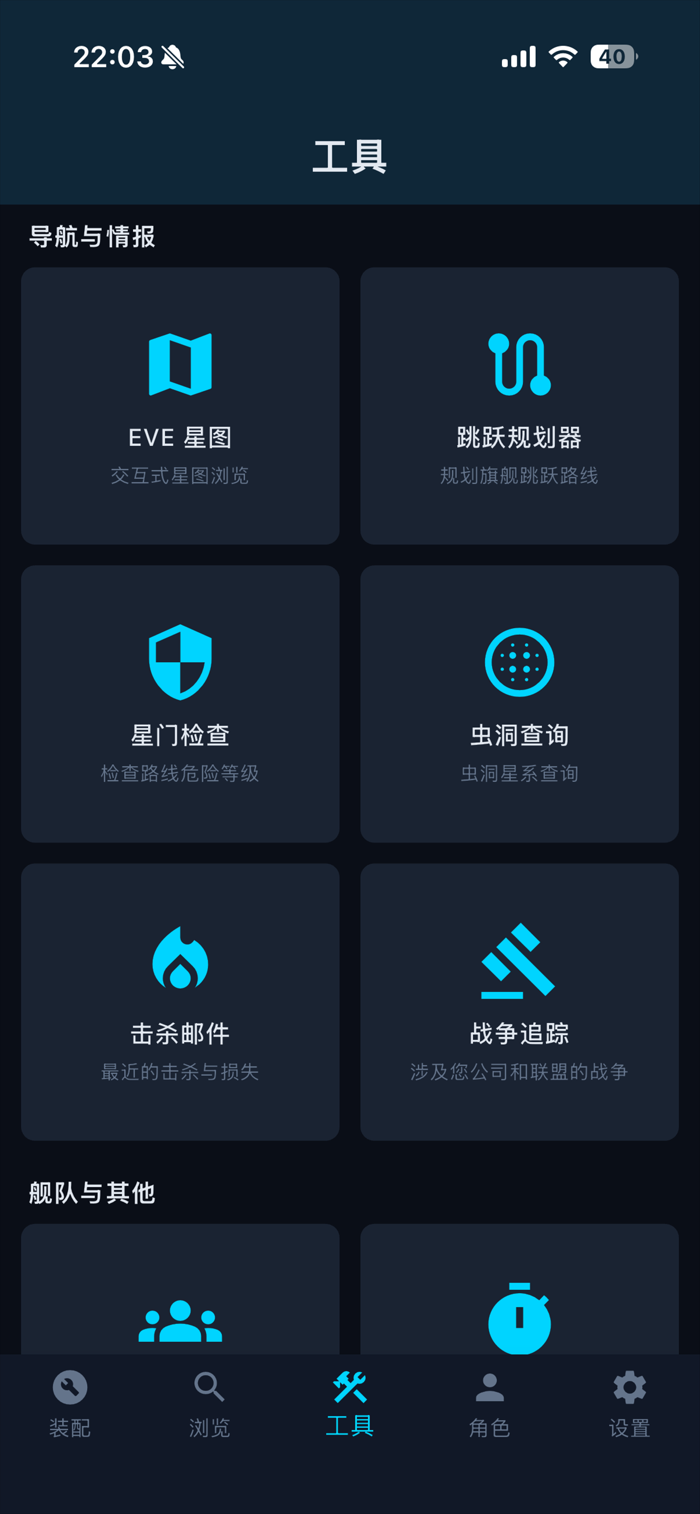Switch to the 装配 tab

70,1404
